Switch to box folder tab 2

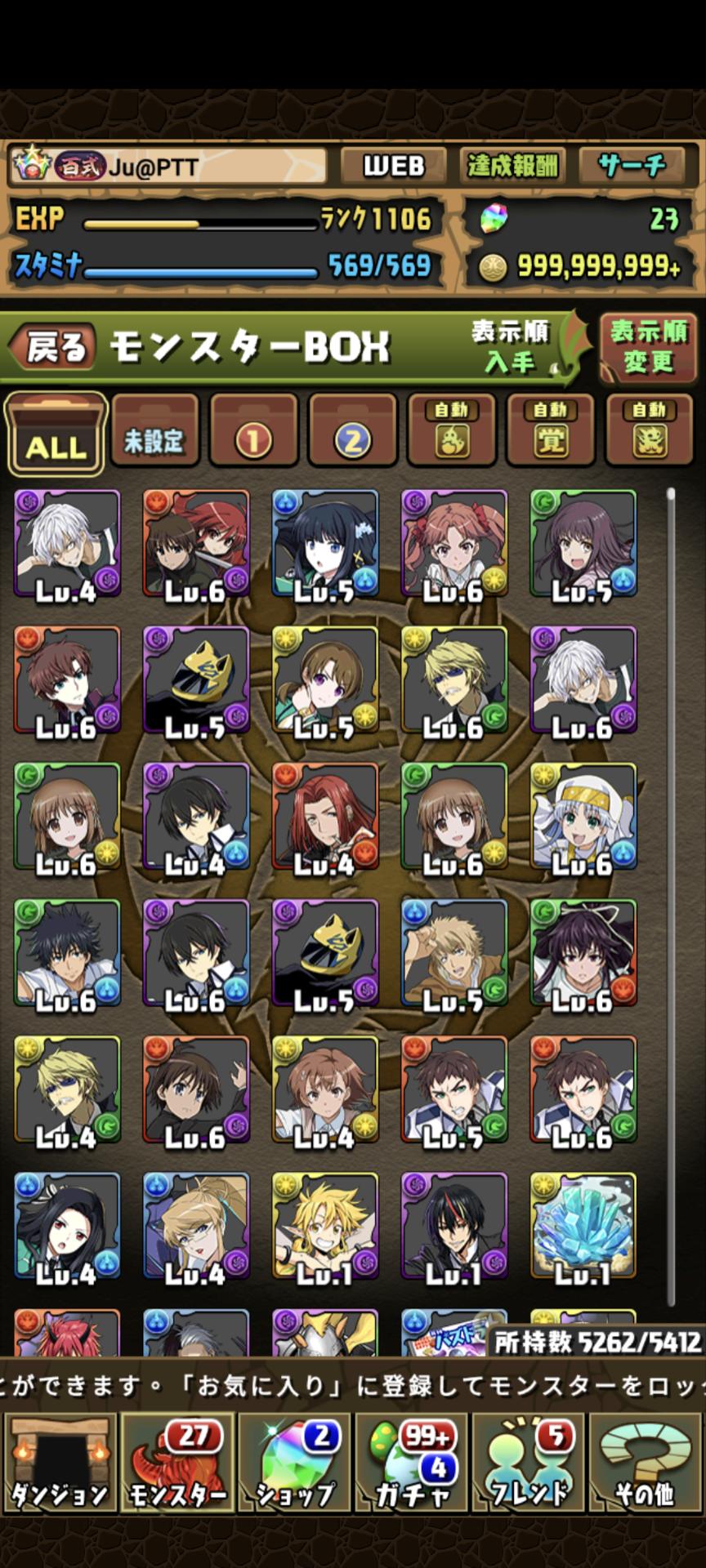point(352,431)
